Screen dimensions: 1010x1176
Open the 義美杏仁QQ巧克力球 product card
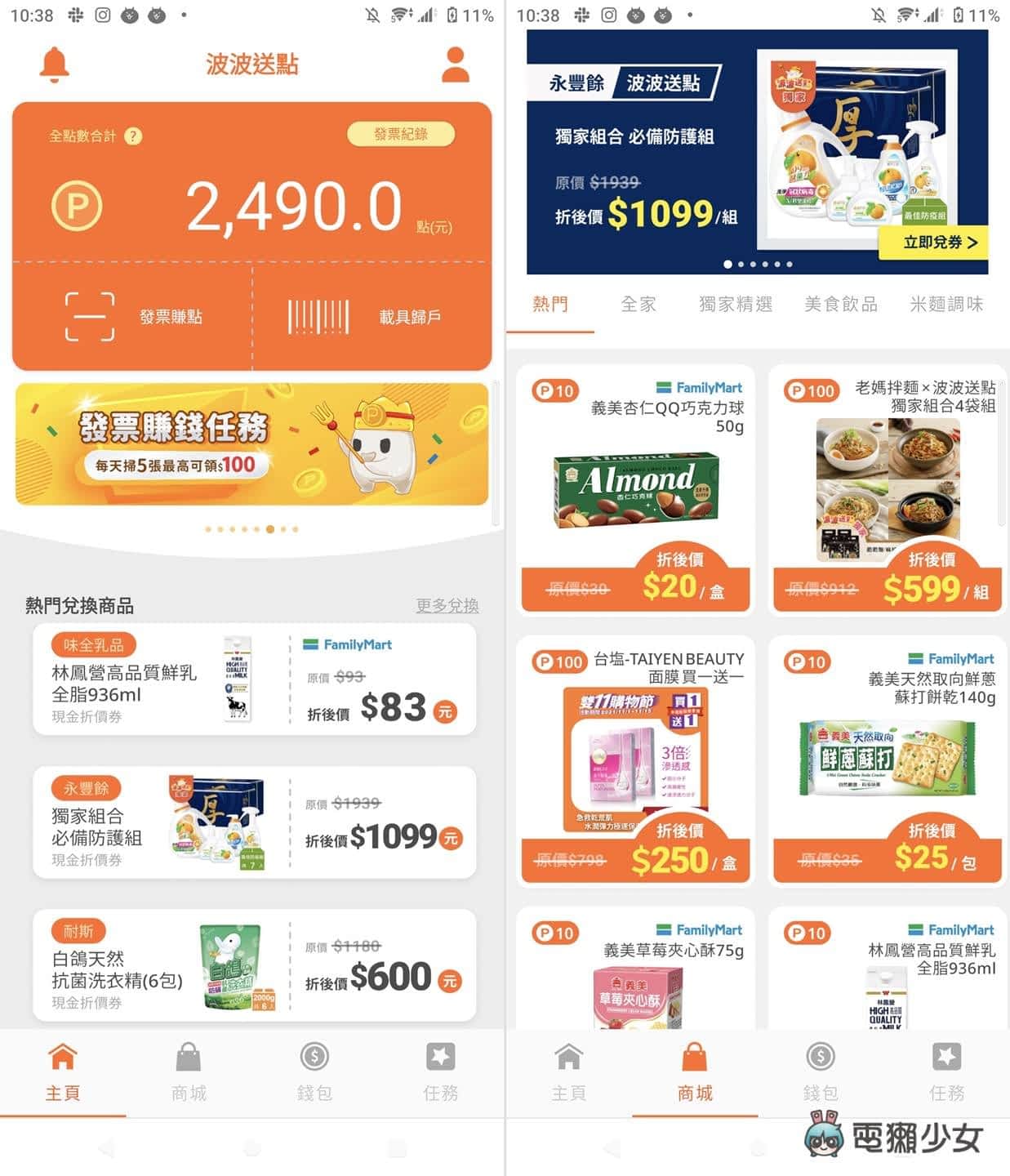point(635,488)
